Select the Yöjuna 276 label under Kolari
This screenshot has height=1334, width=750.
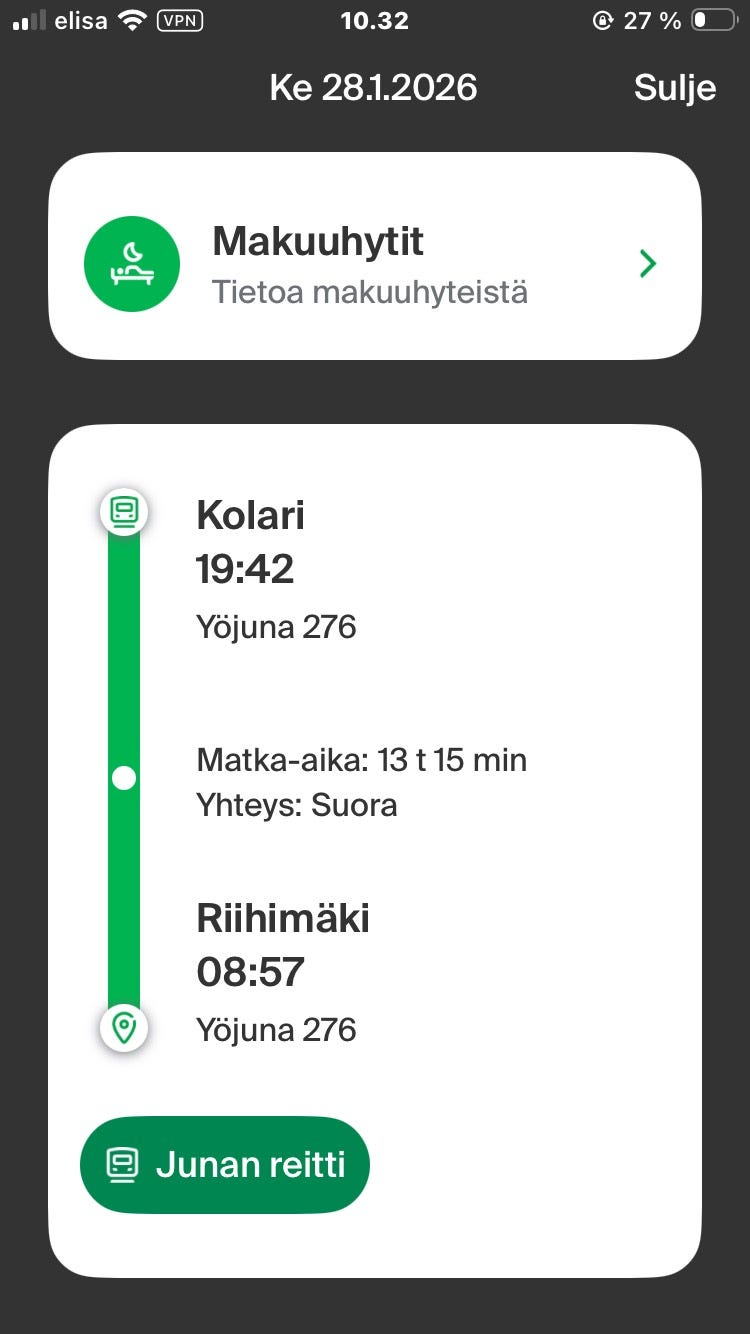pos(276,627)
